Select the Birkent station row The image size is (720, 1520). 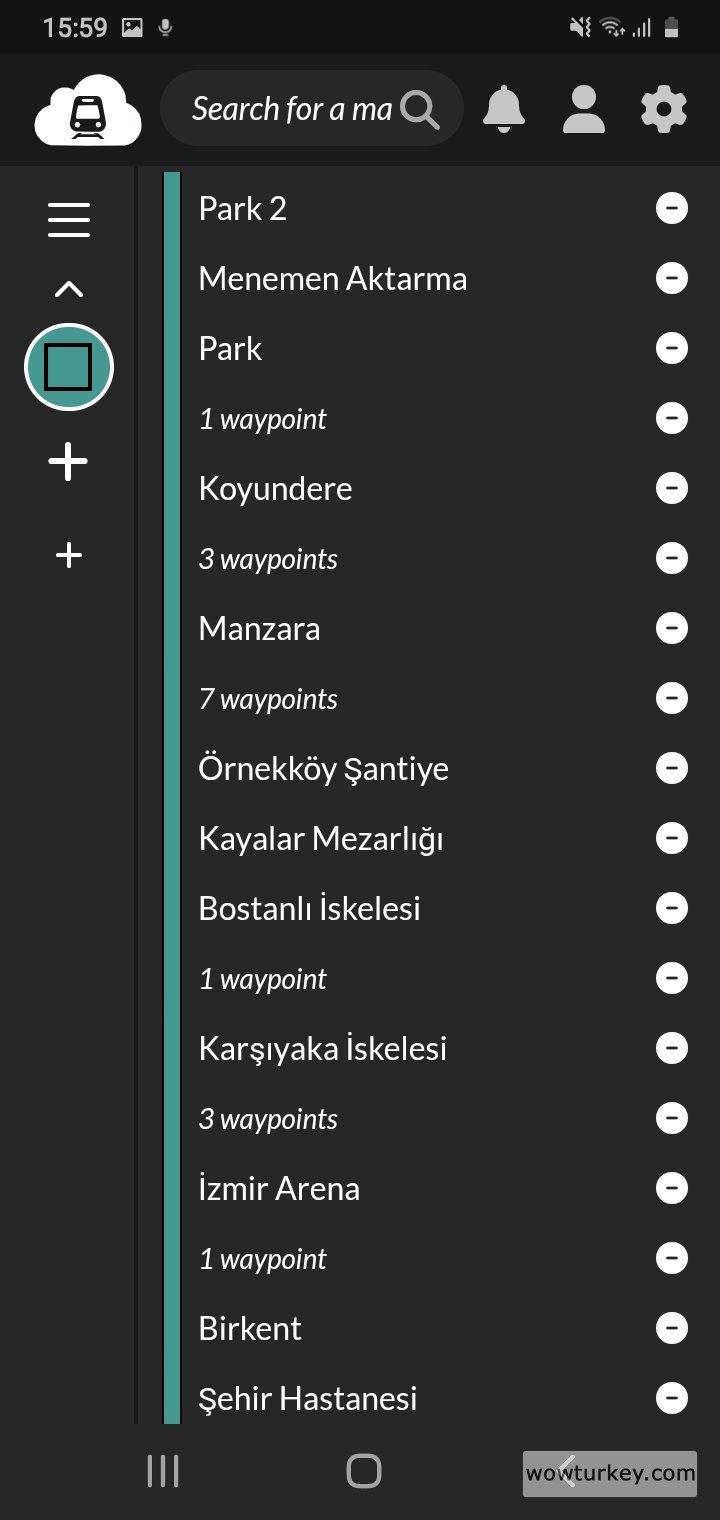coord(250,1328)
